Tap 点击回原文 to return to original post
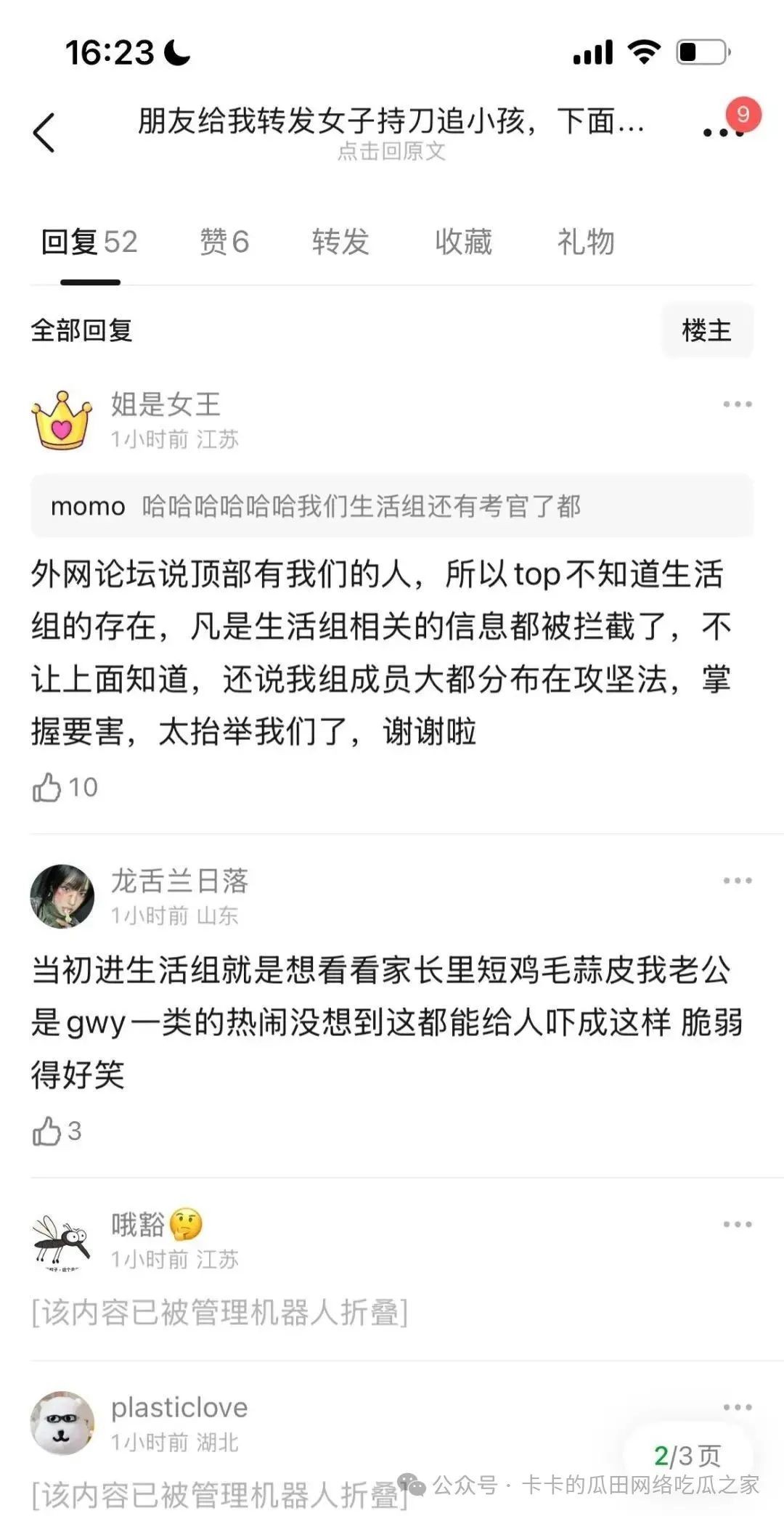 click(x=391, y=151)
